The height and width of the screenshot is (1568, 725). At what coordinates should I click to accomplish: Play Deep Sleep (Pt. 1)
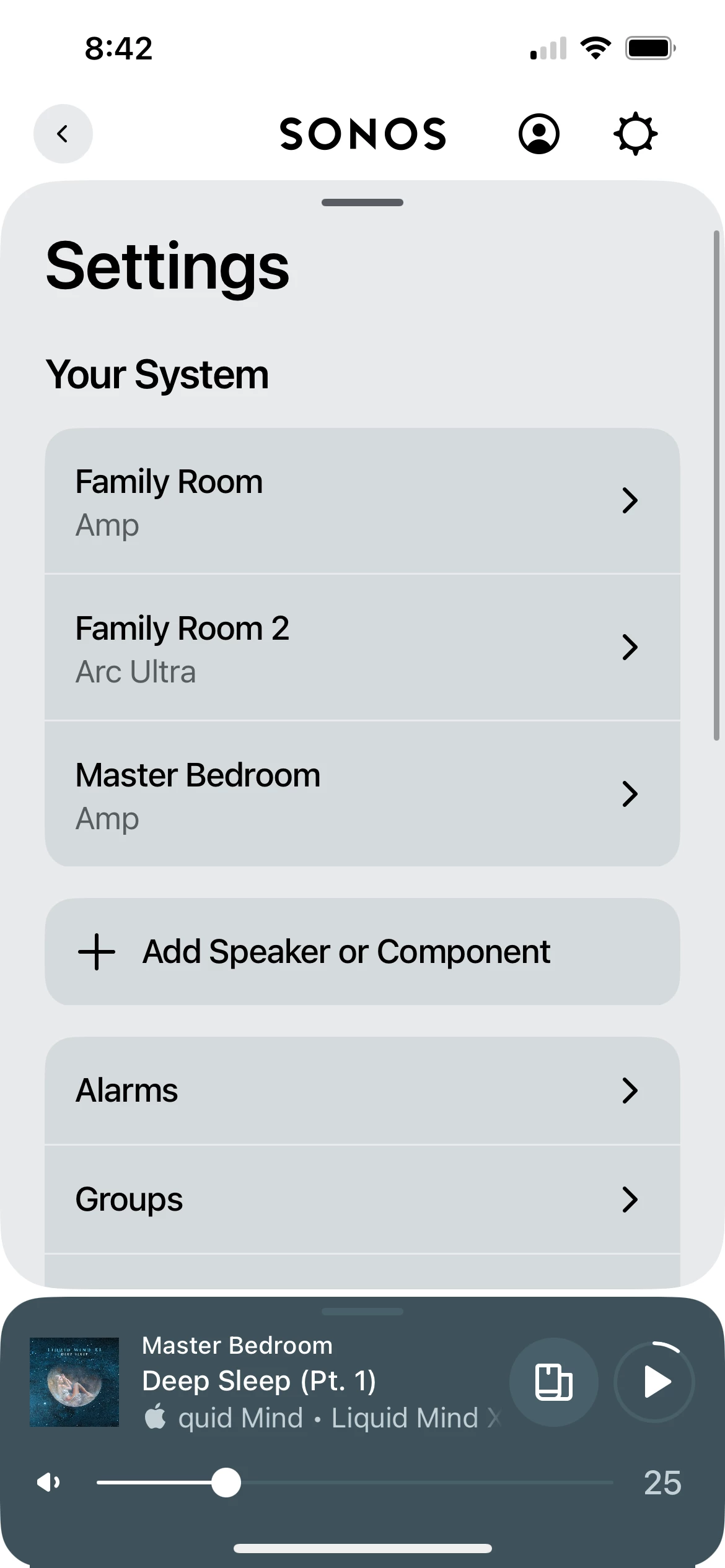pyautogui.click(x=654, y=1382)
